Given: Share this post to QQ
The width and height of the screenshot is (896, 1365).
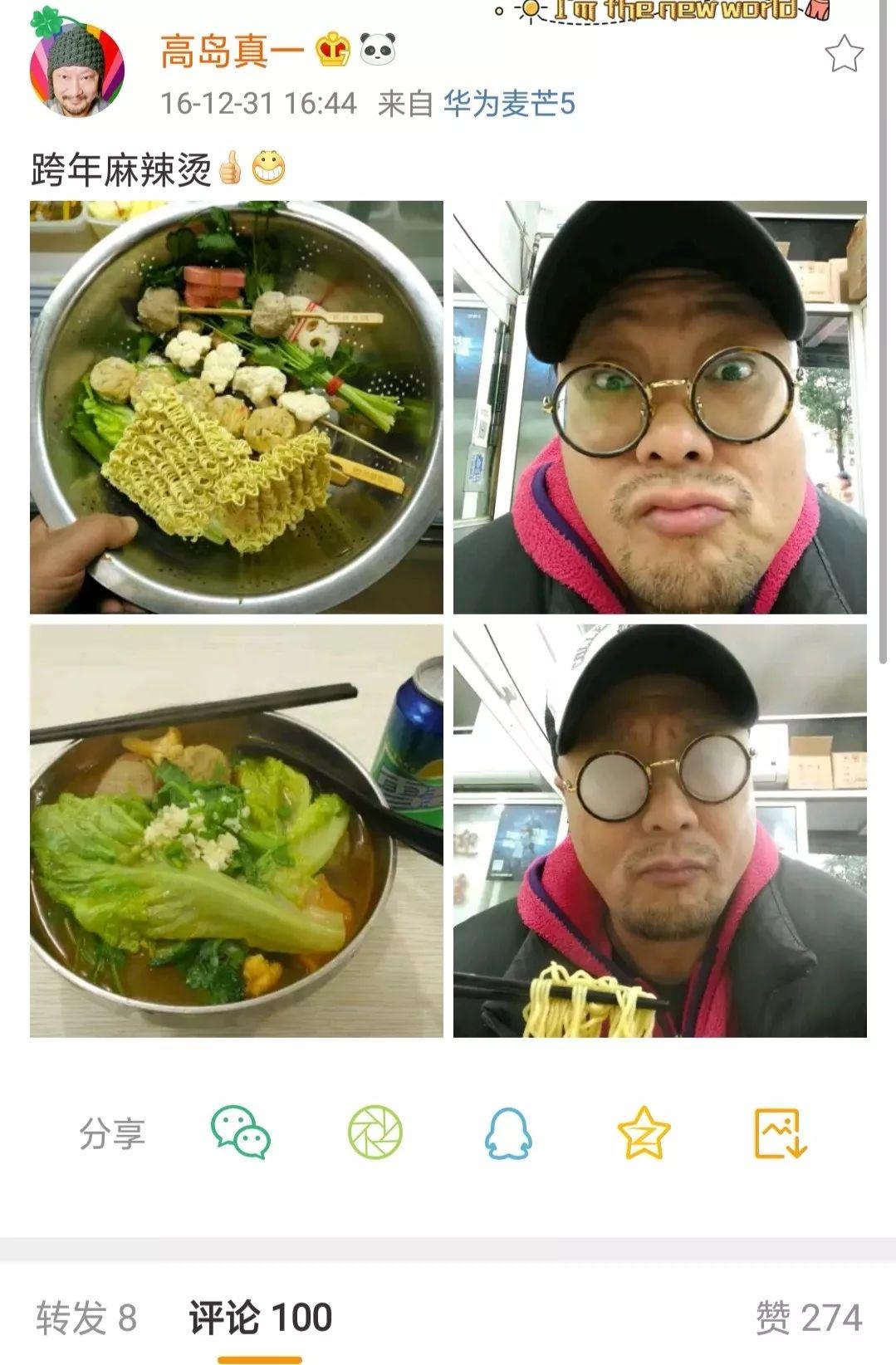Looking at the screenshot, I should pyautogui.click(x=508, y=1133).
